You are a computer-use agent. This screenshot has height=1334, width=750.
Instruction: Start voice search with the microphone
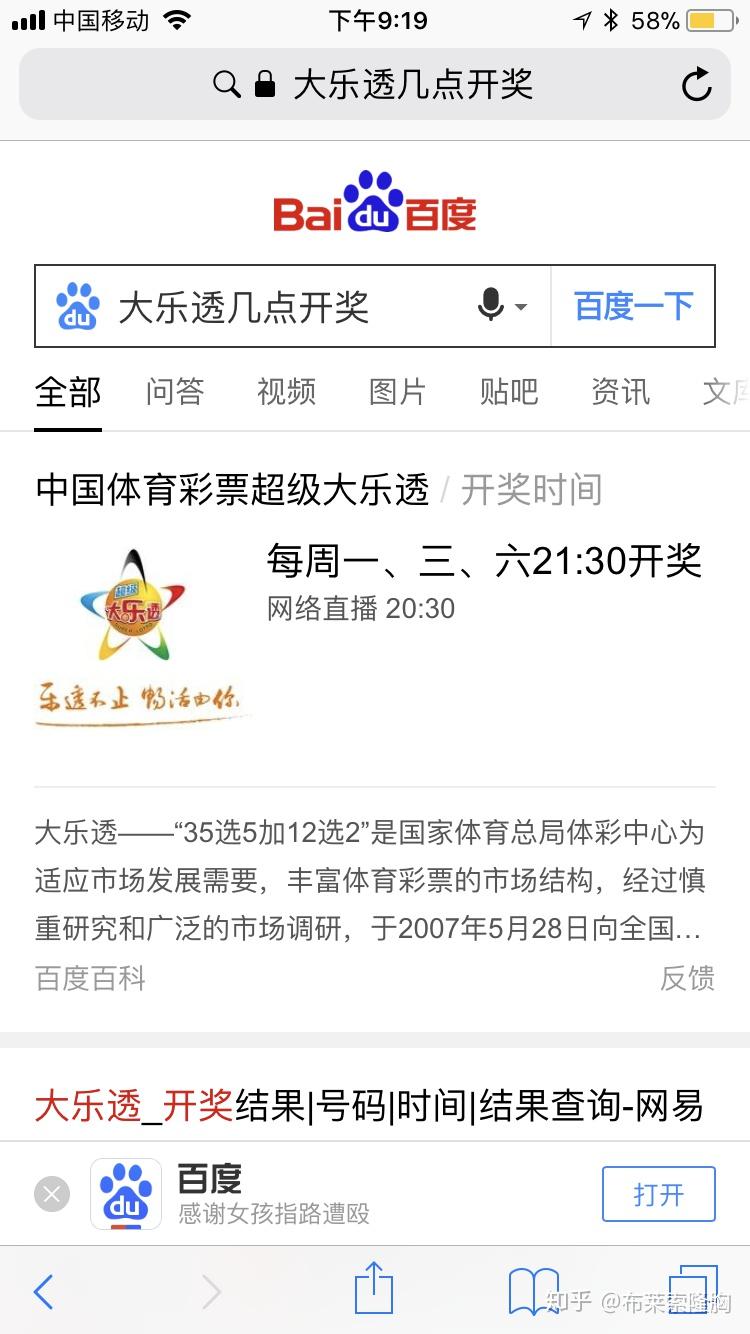[492, 305]
